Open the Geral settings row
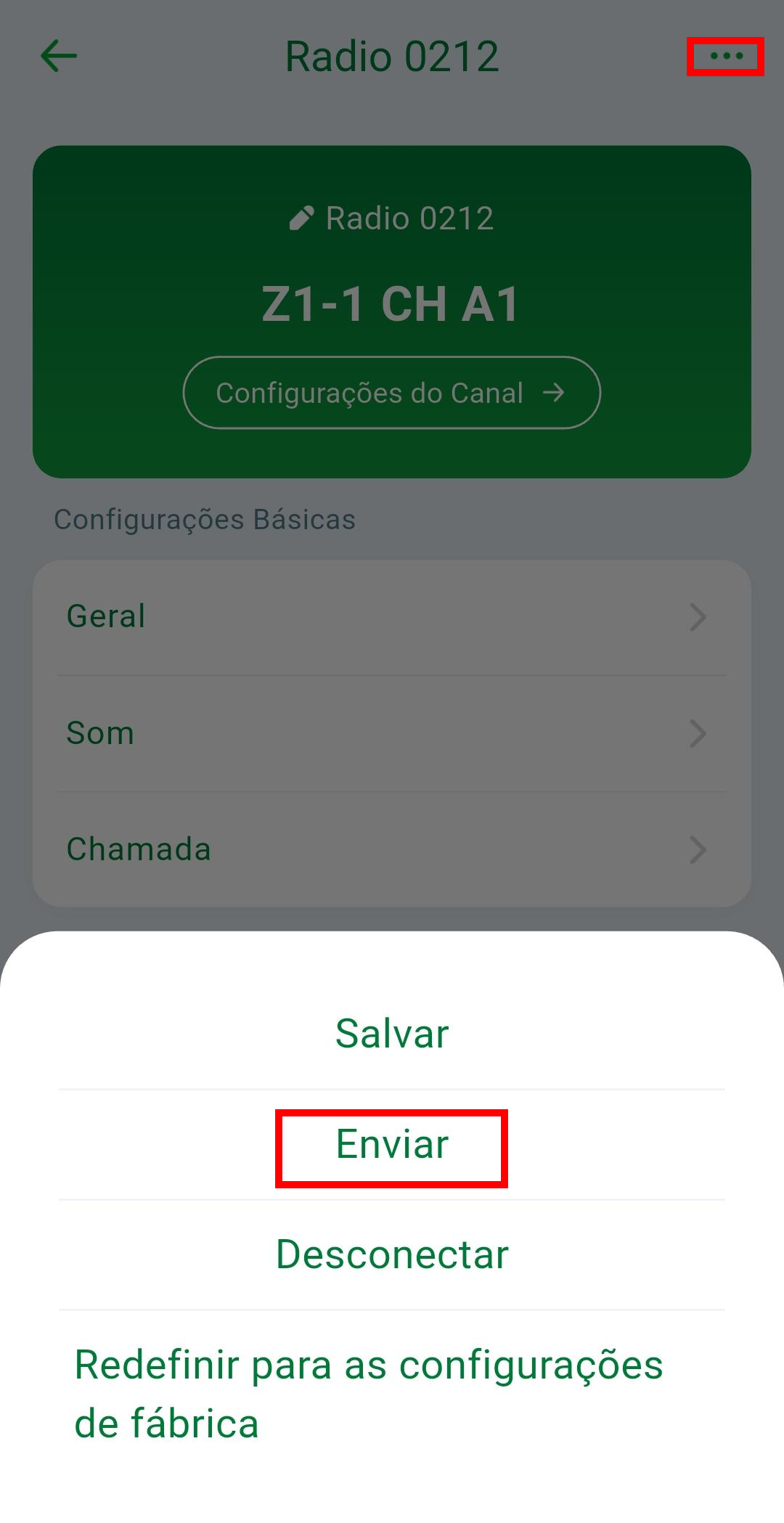784x1523 pixels. click(392, 617)
